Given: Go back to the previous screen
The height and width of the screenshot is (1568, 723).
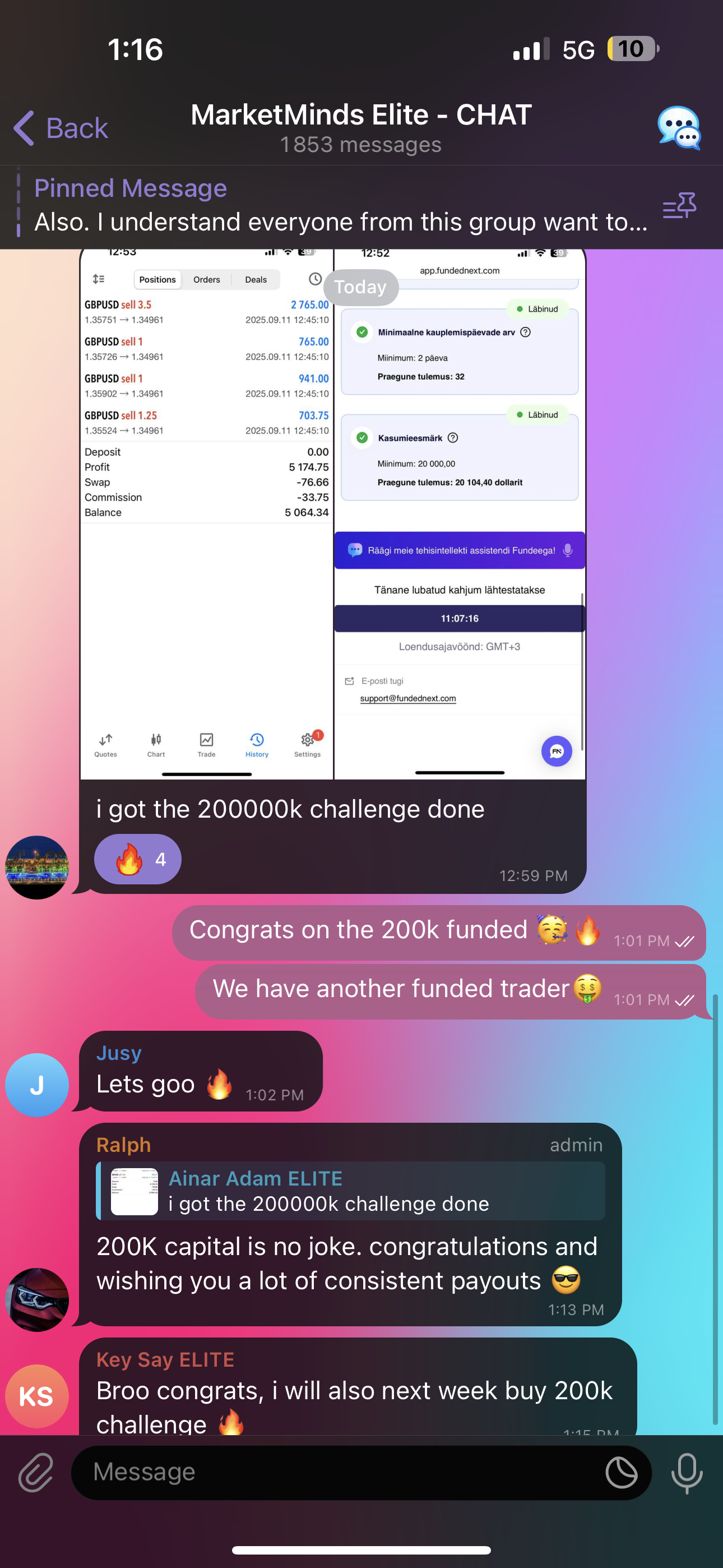Looking at the screenshot, I should click(61, 128).
